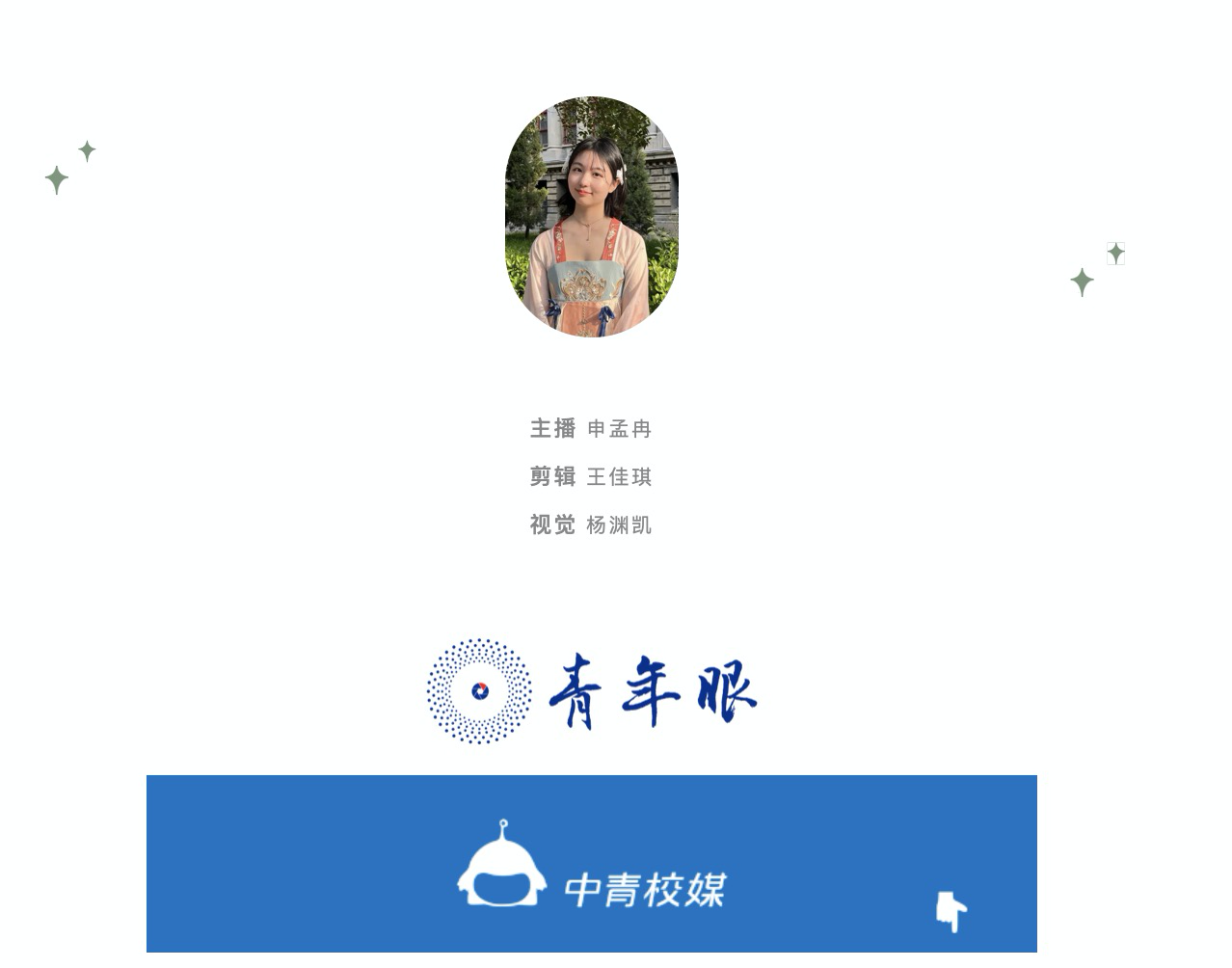Image resolution: width=1232 pixels, height=968 pixels.
Task: Open the 中青校媒 blue banner
Action: (x=591, y=864)
